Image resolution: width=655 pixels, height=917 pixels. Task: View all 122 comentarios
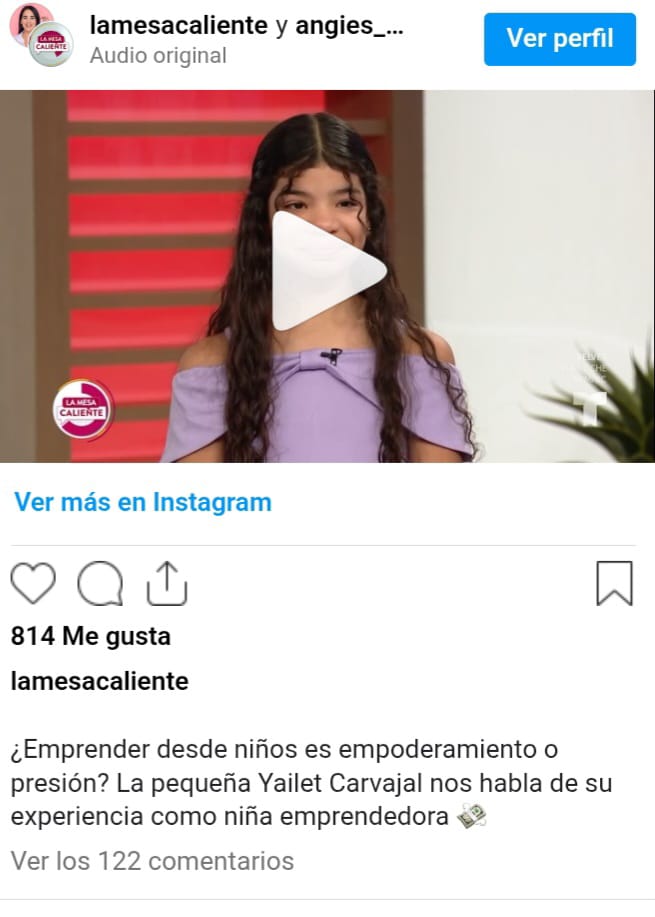[152, 860]
